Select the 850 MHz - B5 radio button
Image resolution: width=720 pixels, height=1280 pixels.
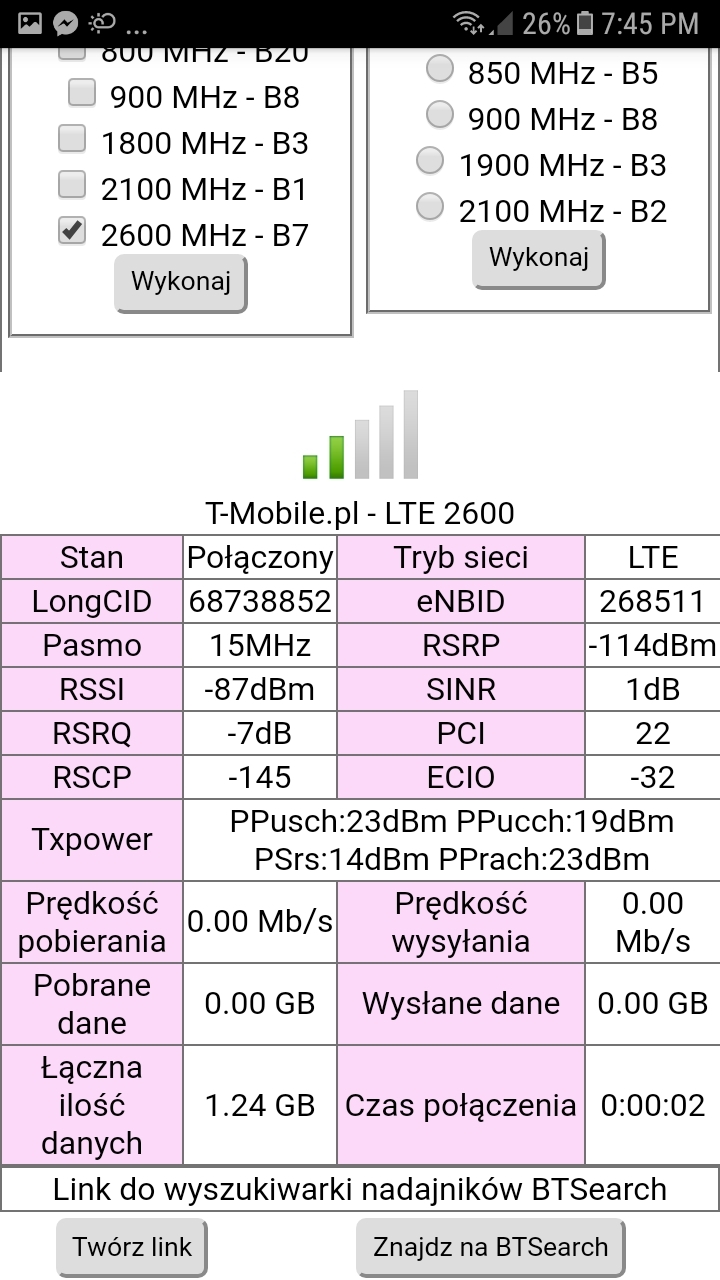click(439, 69)
